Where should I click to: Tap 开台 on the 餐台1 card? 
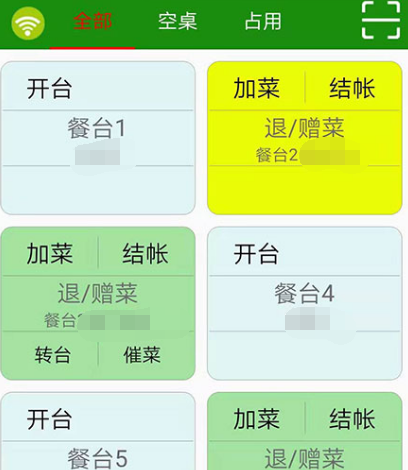[x=49, y=89]
